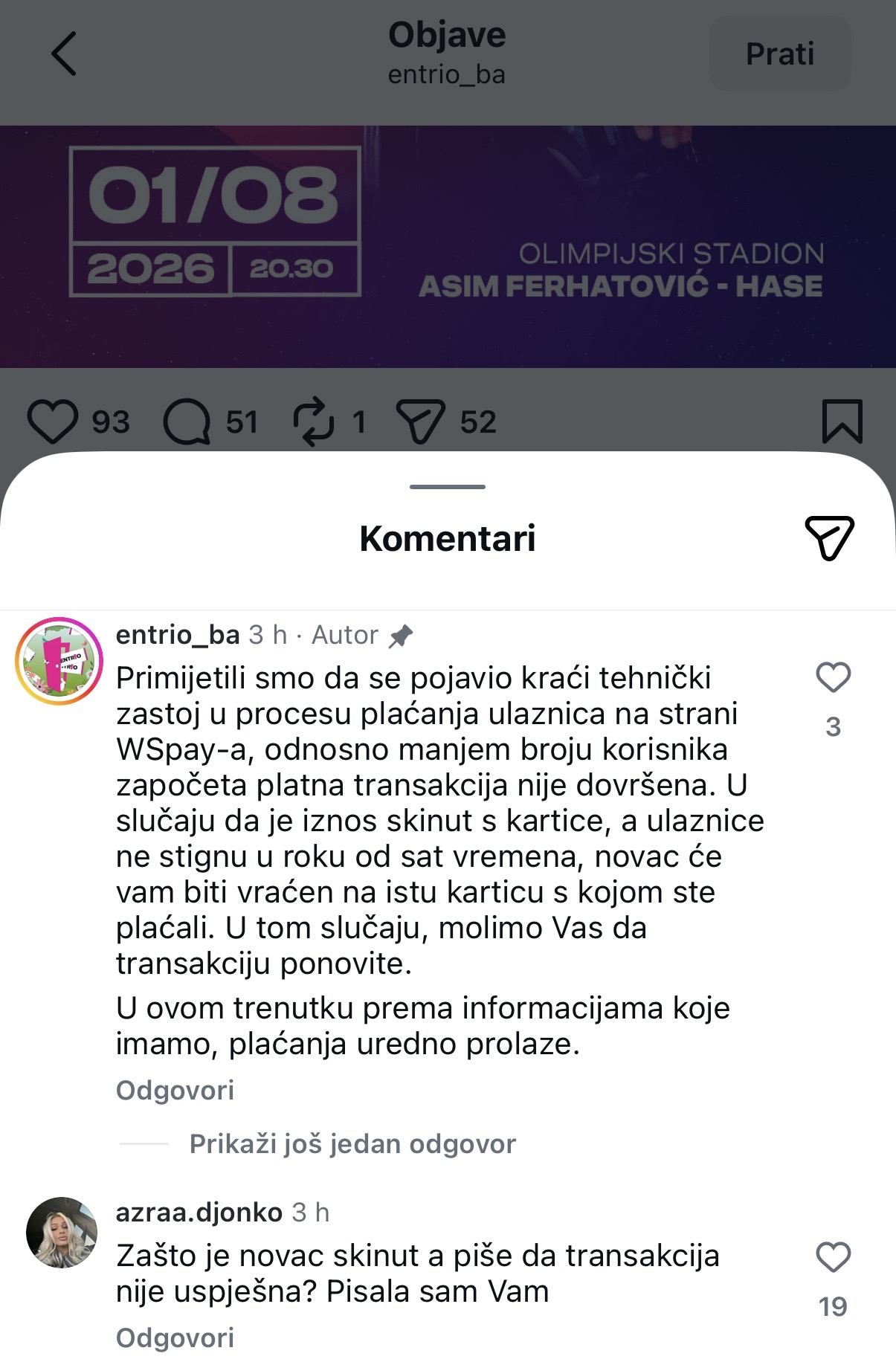896x1362 pixels.
Task: Bookmark the entrio_ba post
Action: coord(842,422)
